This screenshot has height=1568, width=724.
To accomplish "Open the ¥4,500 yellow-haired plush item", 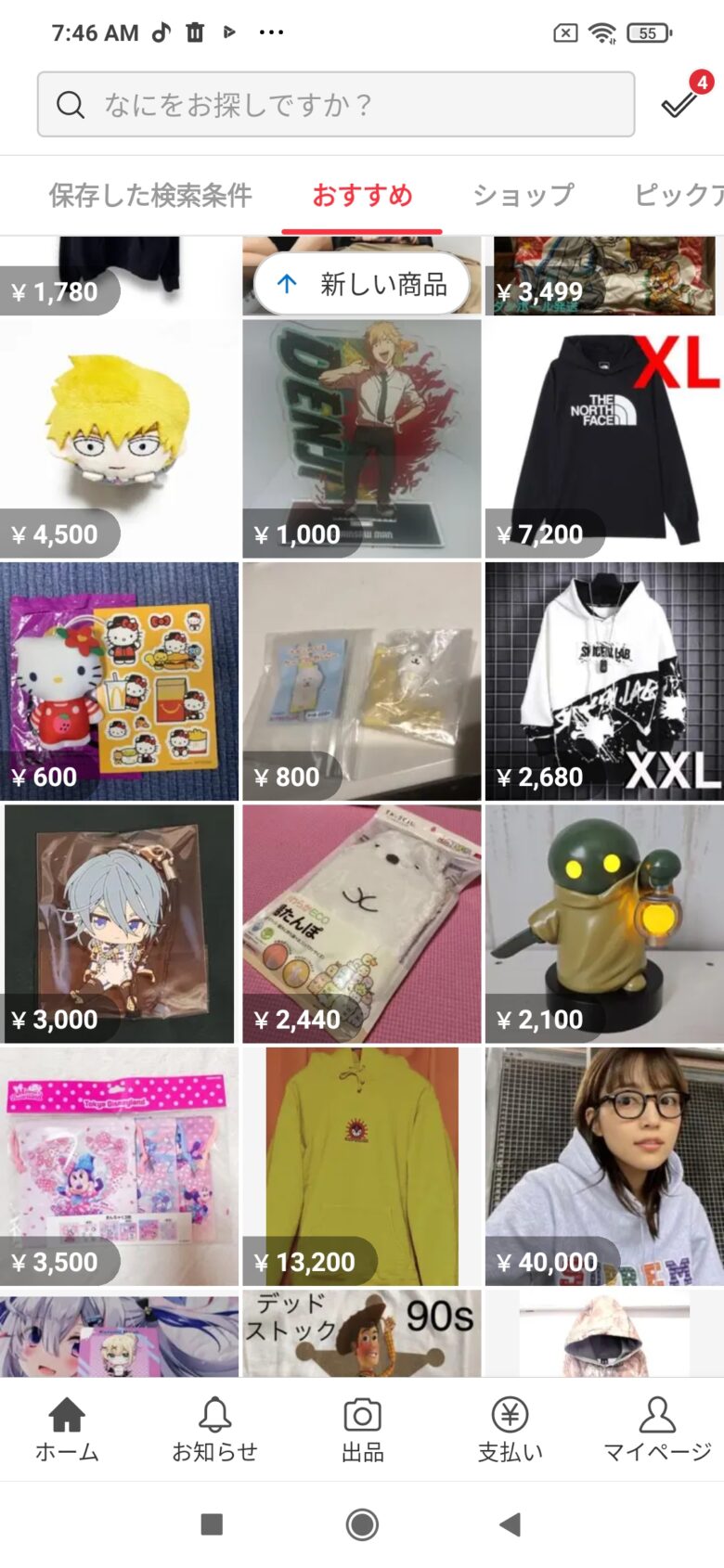I will (x=119, y=438).
